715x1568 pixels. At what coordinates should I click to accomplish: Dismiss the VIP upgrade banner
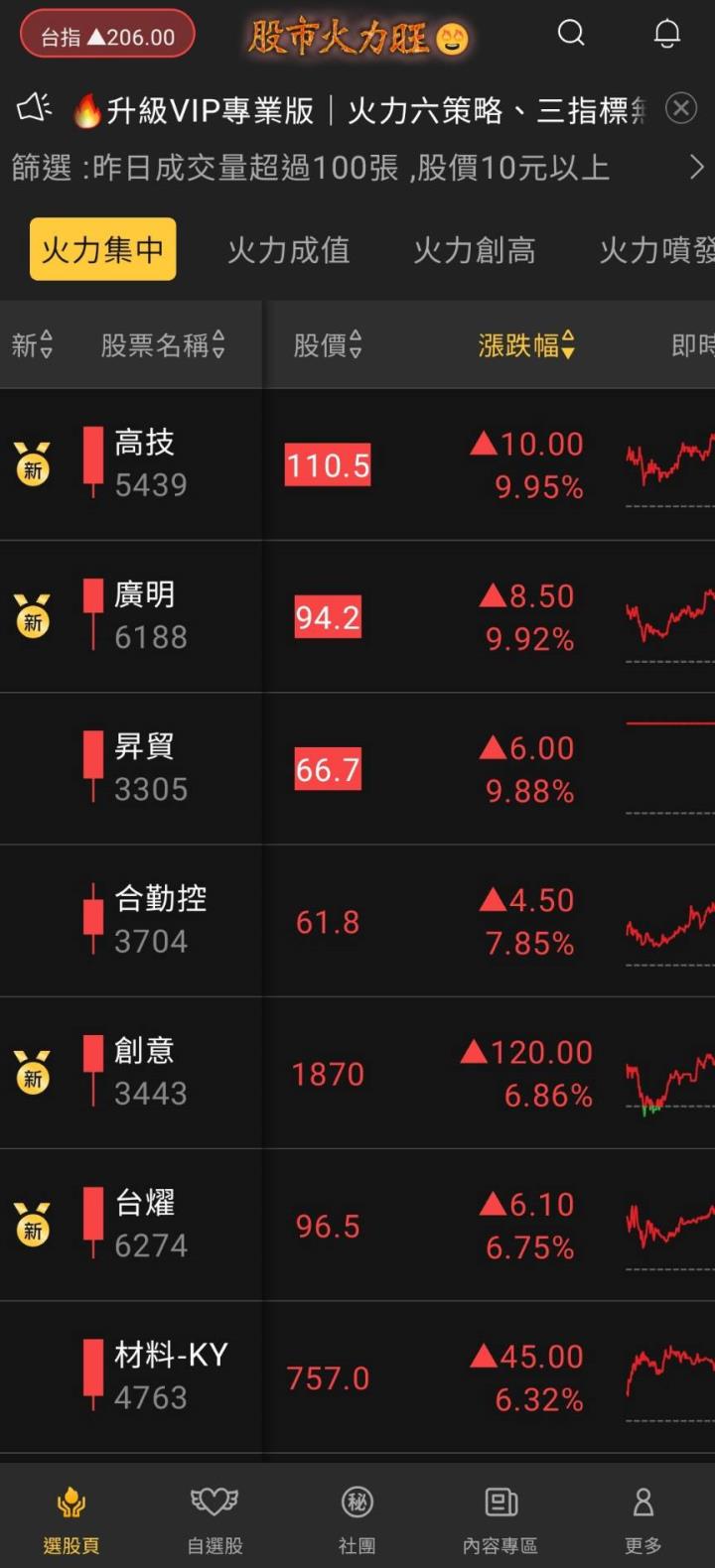(x=681, y=107)
